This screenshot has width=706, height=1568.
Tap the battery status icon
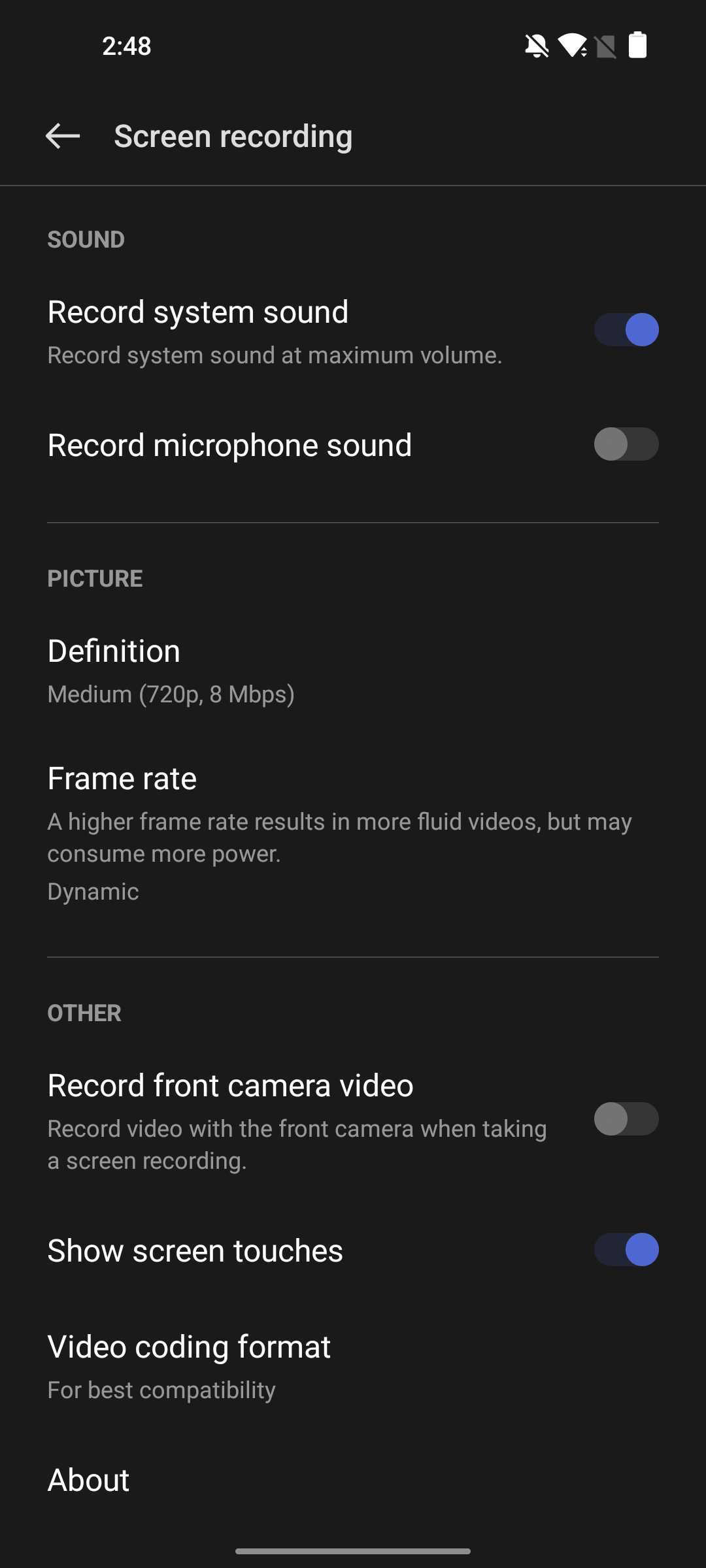tap(637, 45)
